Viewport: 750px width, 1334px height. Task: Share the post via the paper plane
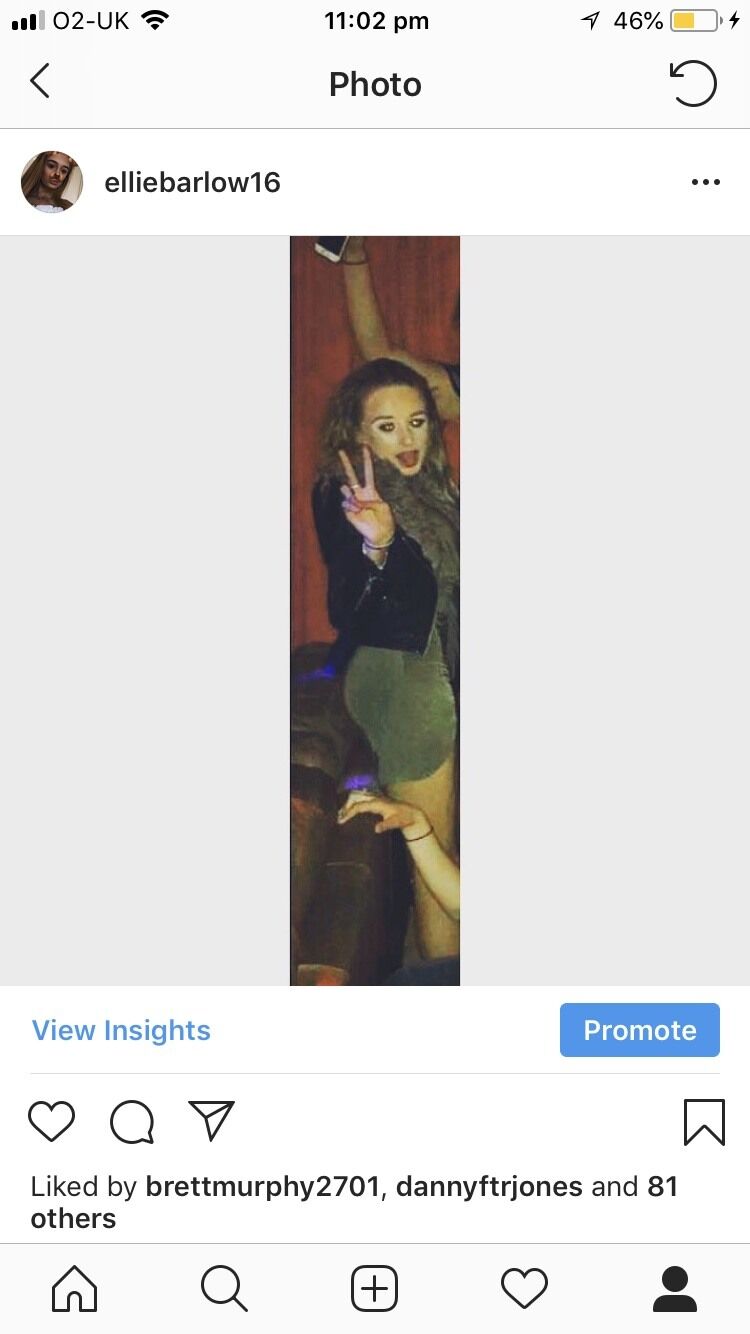211,1121
